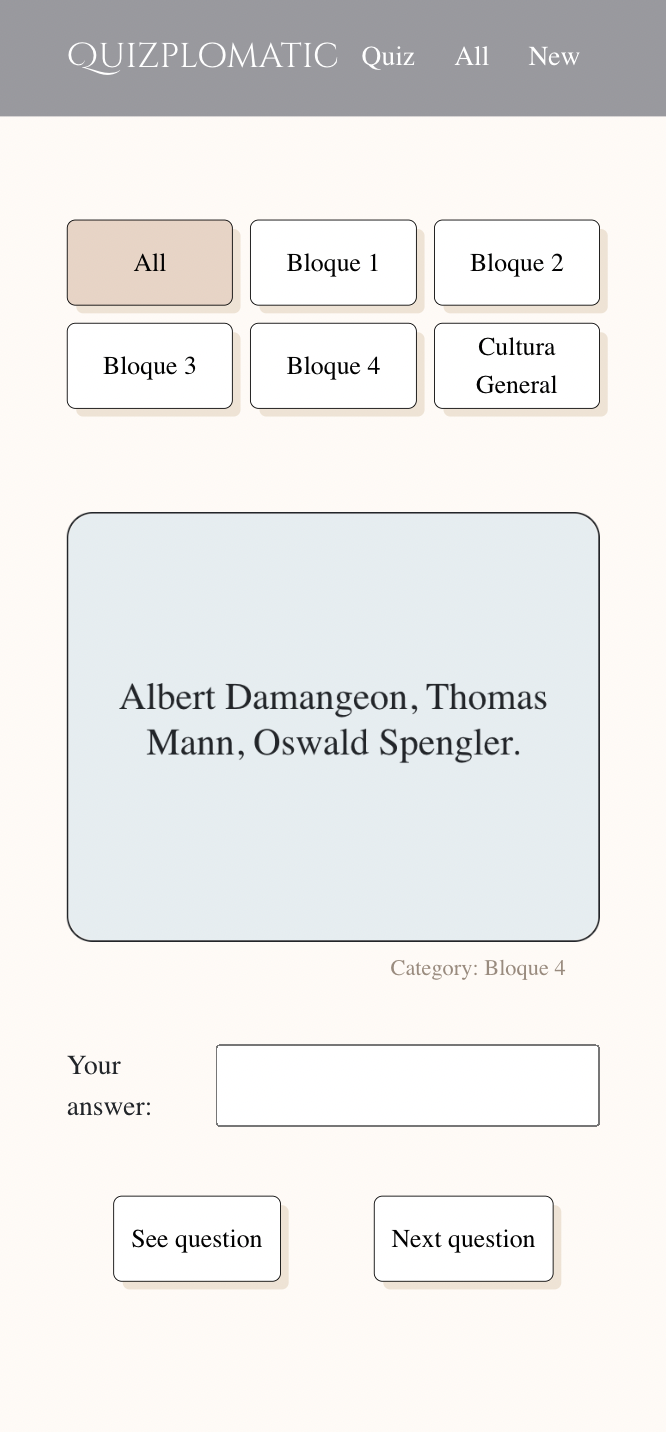Open the New page in the header

[x=553, y=57]
